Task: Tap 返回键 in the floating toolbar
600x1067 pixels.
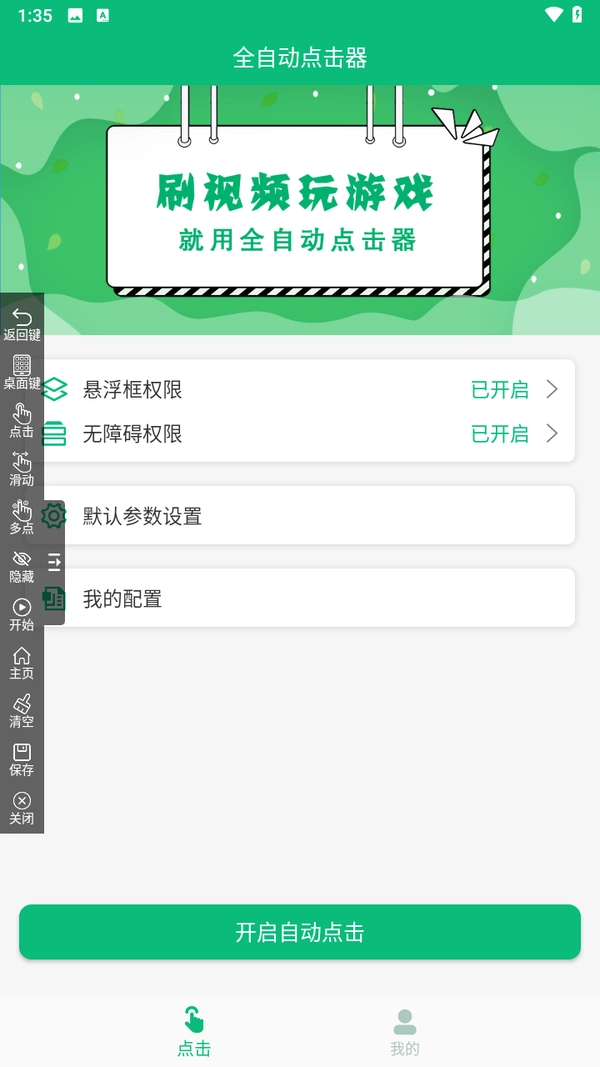Action: [22, 324]
